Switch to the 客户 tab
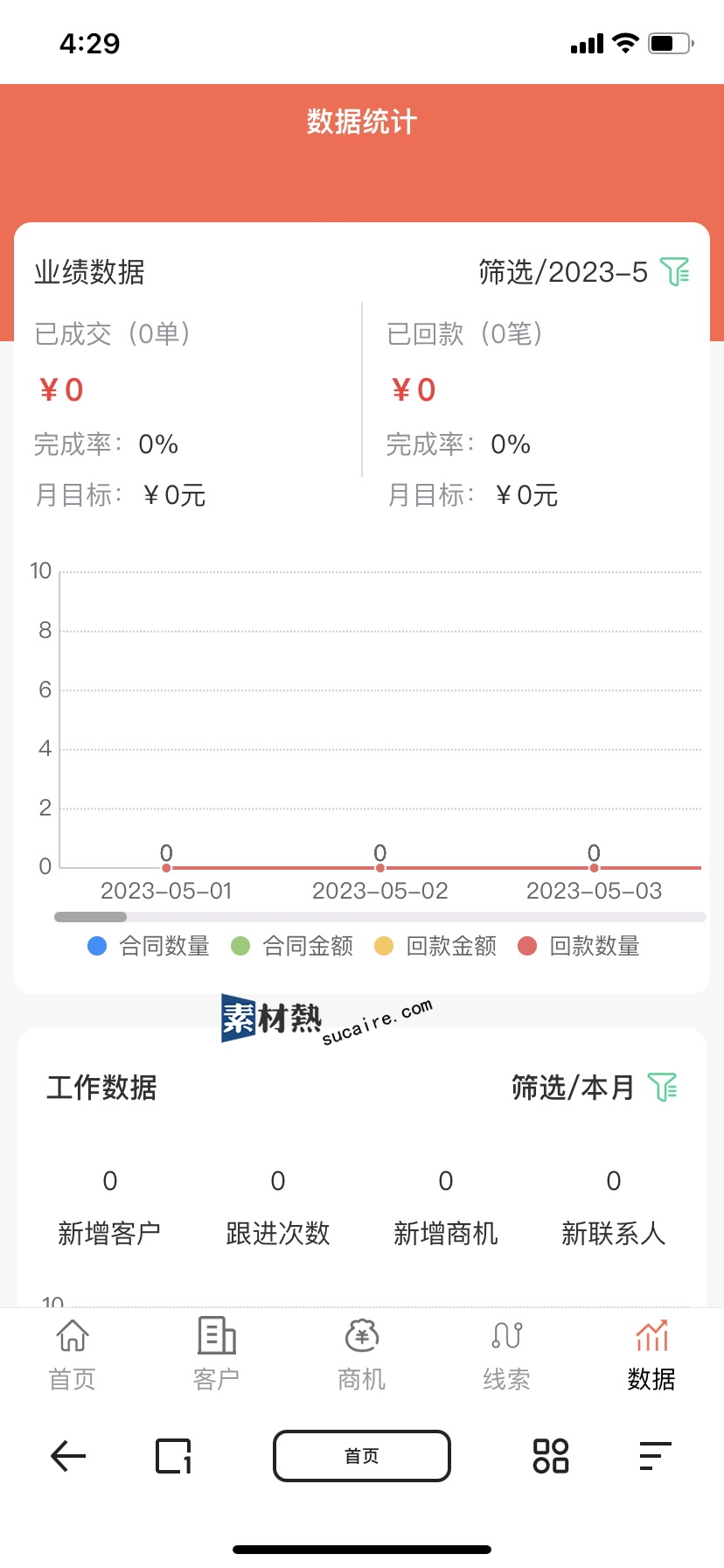 [x=217, y=1354]
